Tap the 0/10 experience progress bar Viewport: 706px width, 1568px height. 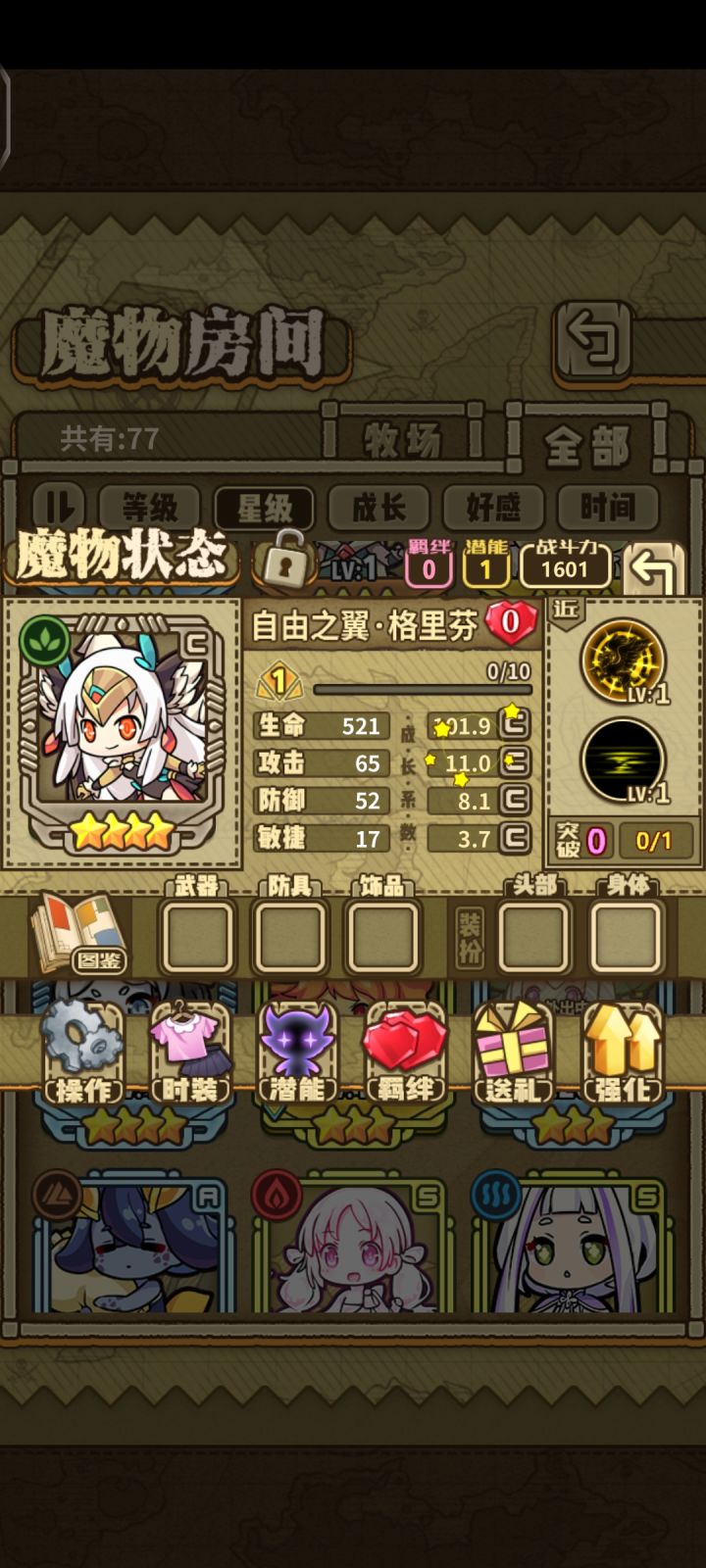pos(422,689)
